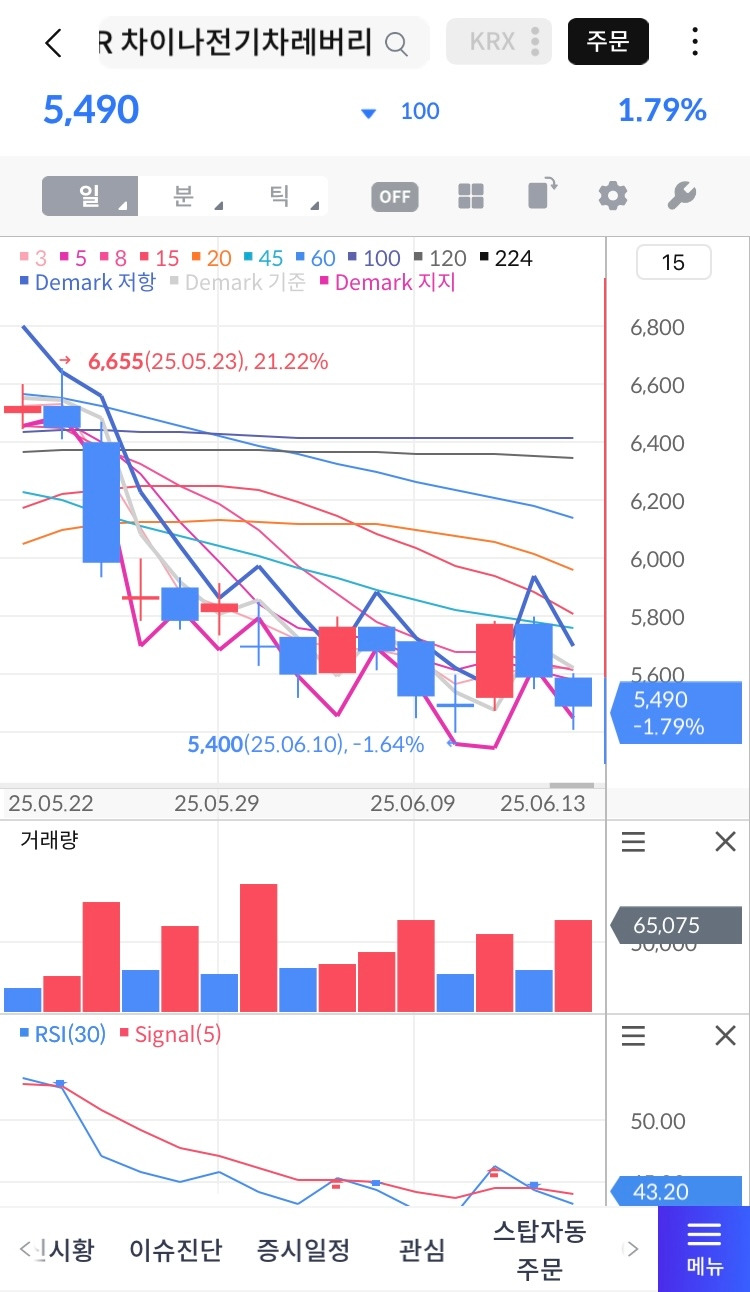Image resolution: width=750 pixels, height=1292 pixels.
Task: Open the chart grid layout icon
Action: (x=471, y=196)
